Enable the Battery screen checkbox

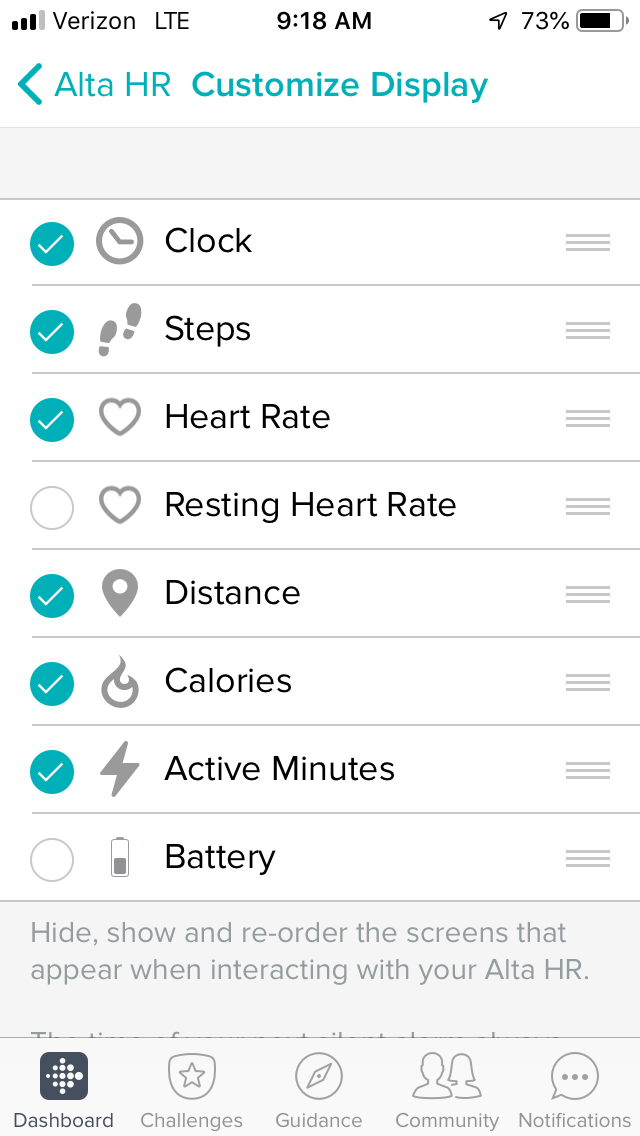pos(52,859)
